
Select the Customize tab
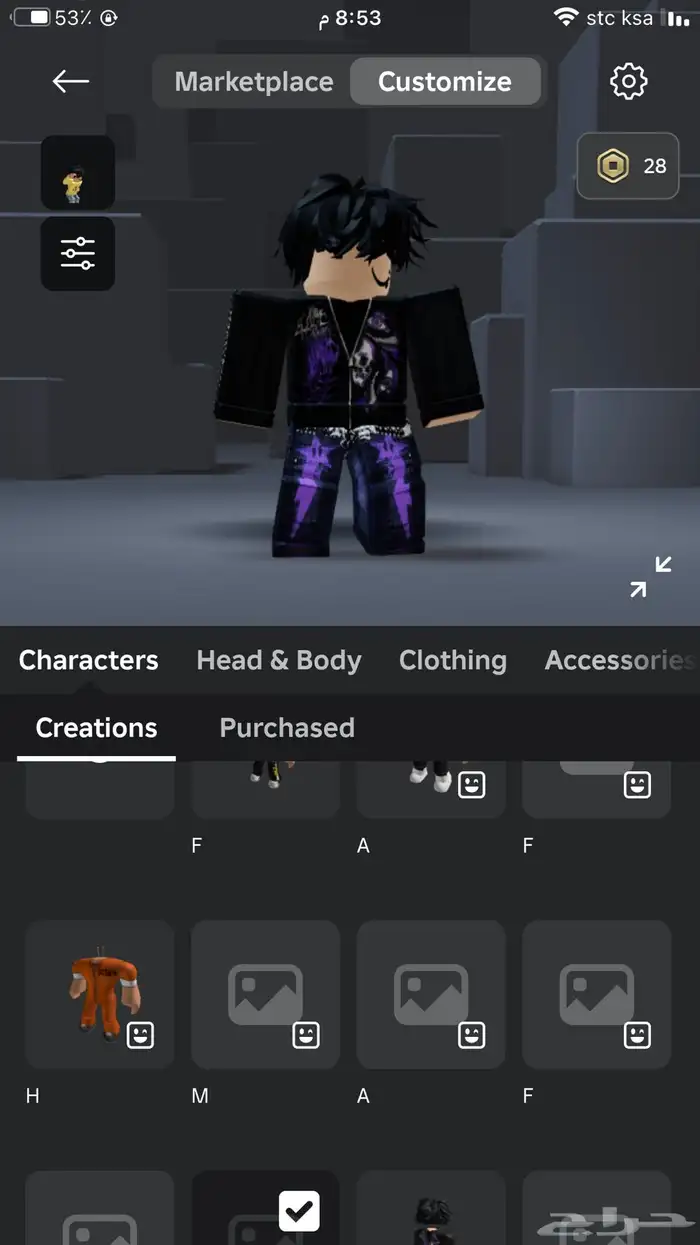pos(444,82)
